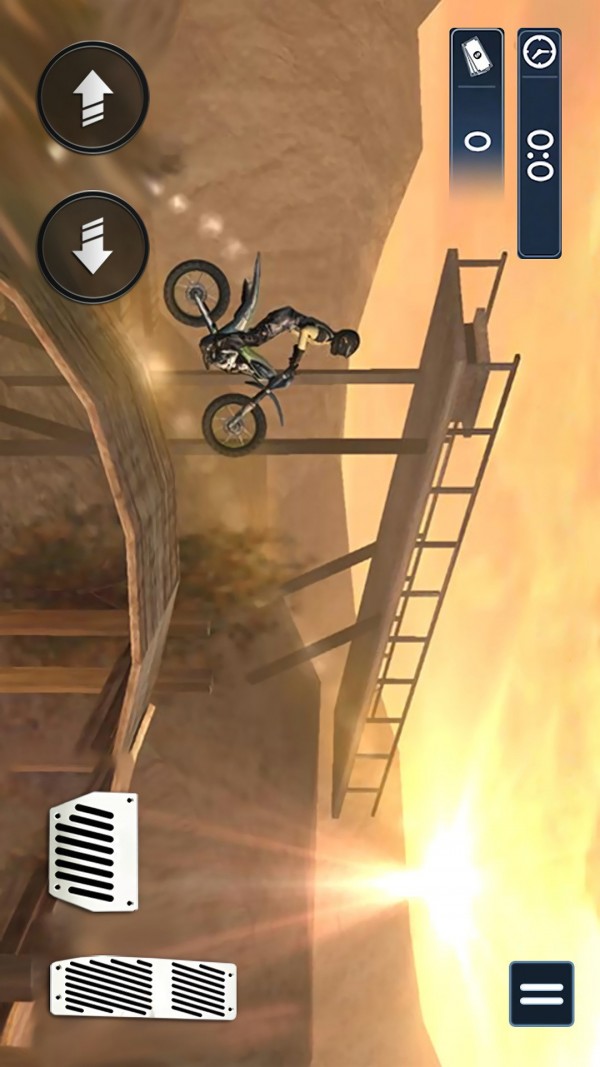Viewport: 600px width, 1067px height.
Task: Hit the large gas pedal
Action: pos(143,988)
